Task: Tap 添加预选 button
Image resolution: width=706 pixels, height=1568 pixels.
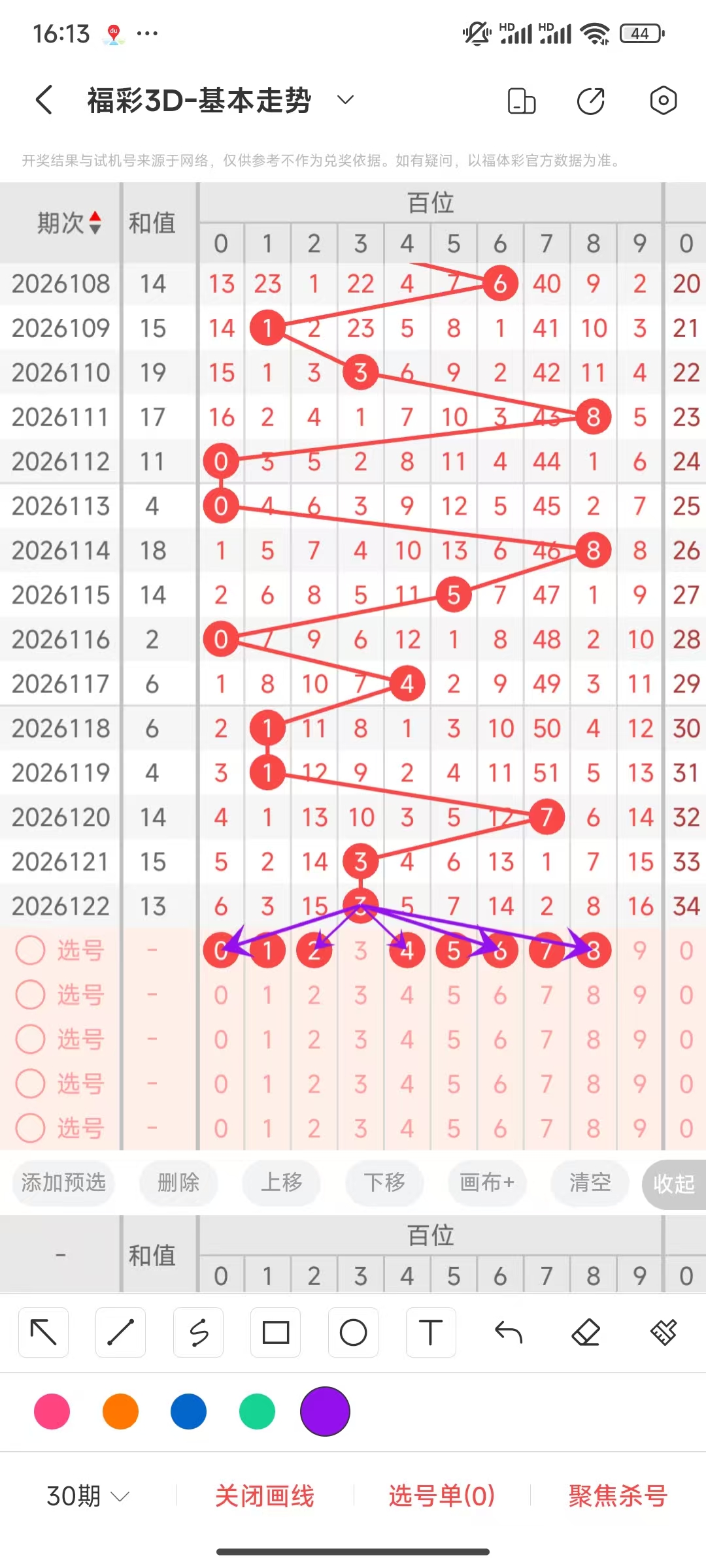Action: coord(63,1183)
